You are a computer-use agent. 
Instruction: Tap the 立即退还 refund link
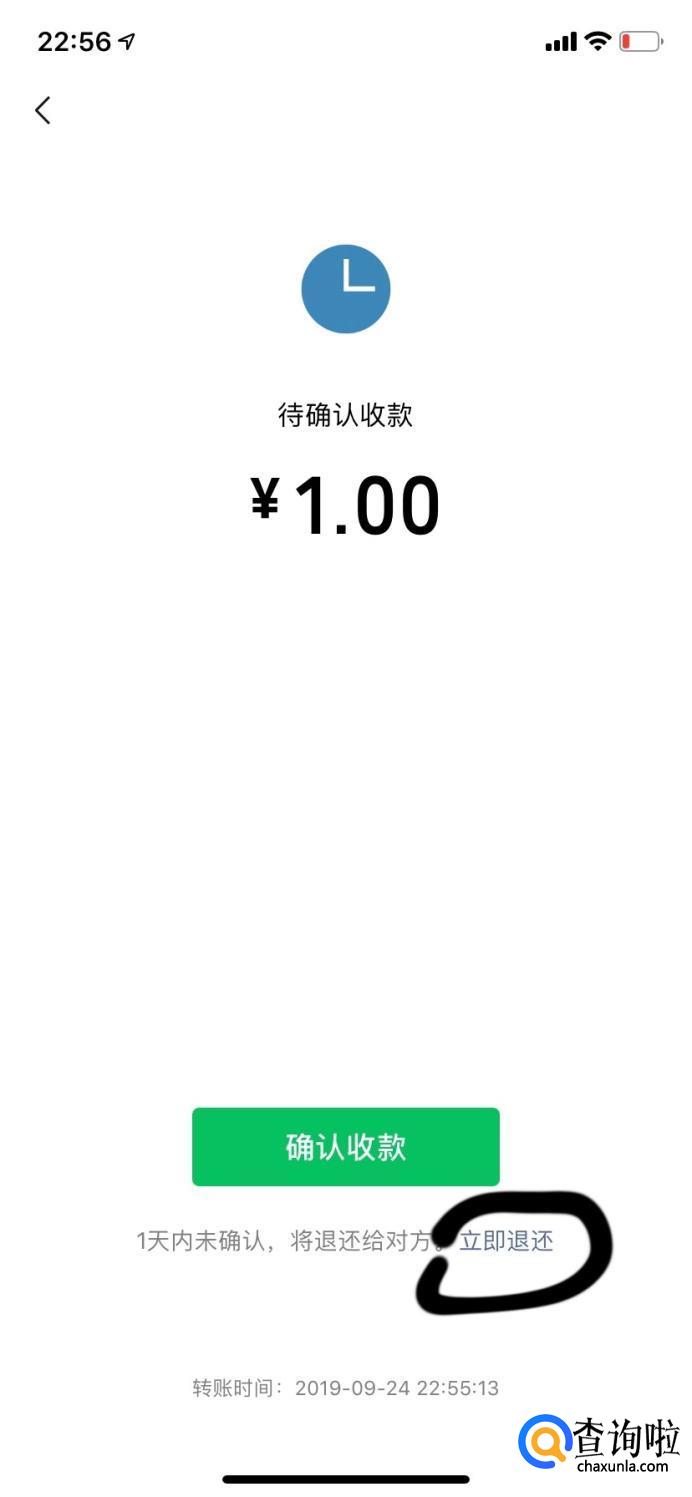505,1241
